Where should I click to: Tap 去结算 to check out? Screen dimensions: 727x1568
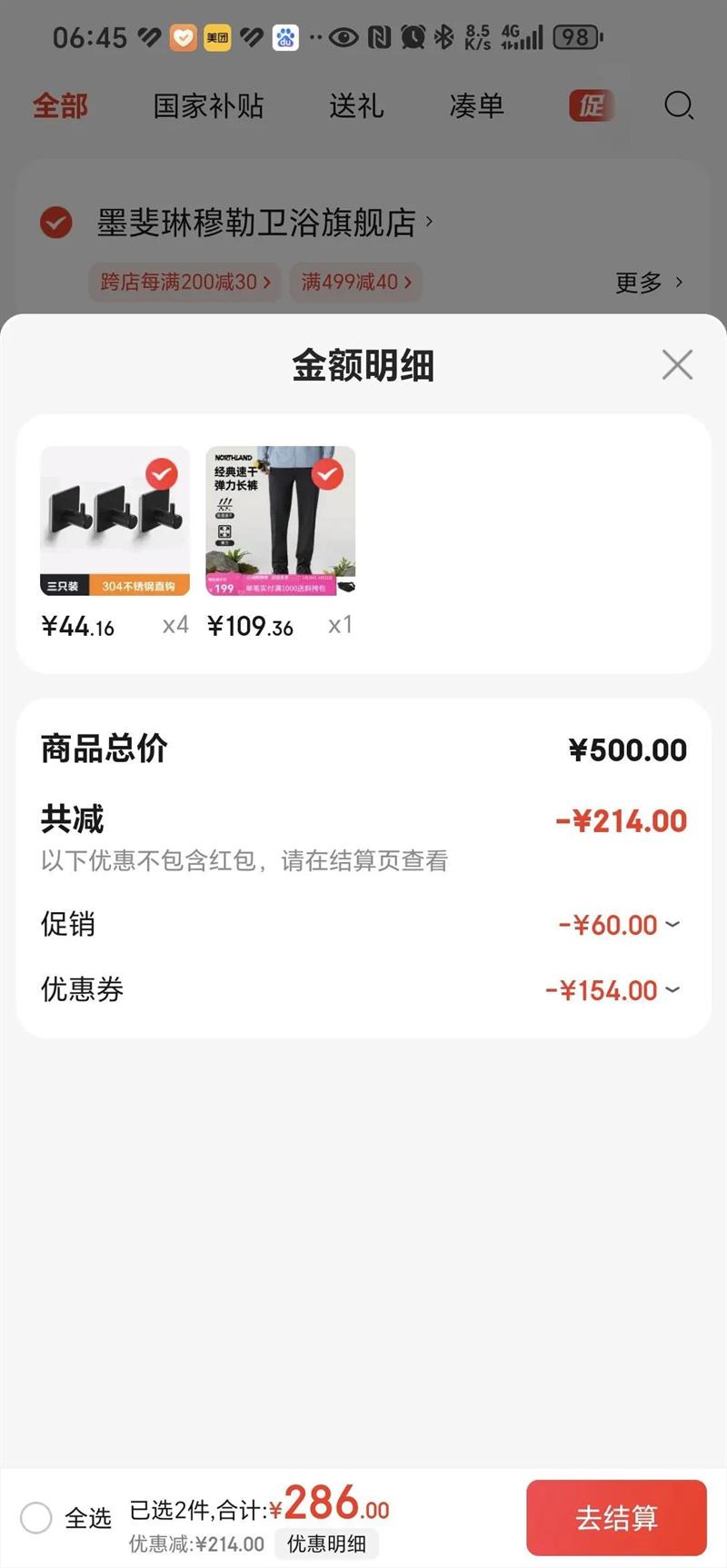click(x=616, y=1518)
